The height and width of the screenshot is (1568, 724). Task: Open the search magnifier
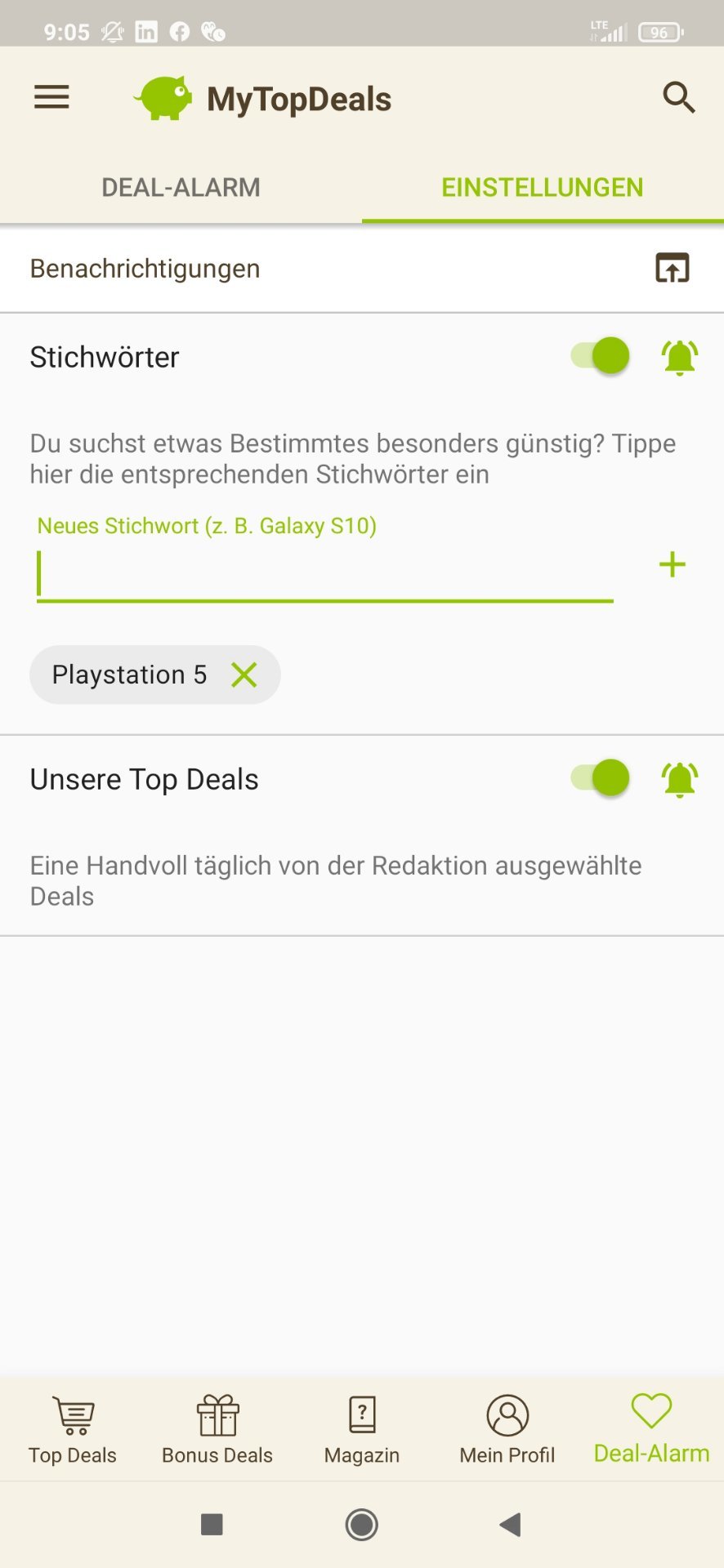(678, 98)
